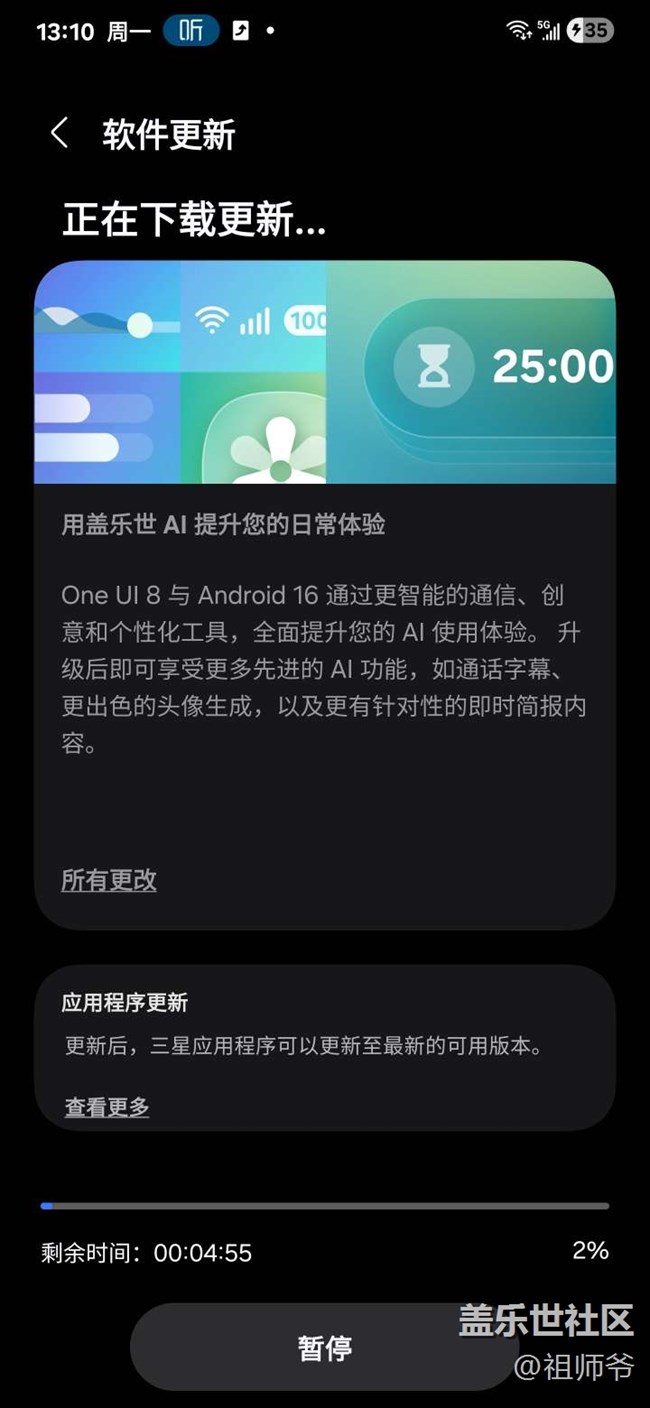Pause the download with 暂停
This screenshot has width=650, height=1408.
[324, 1347]
